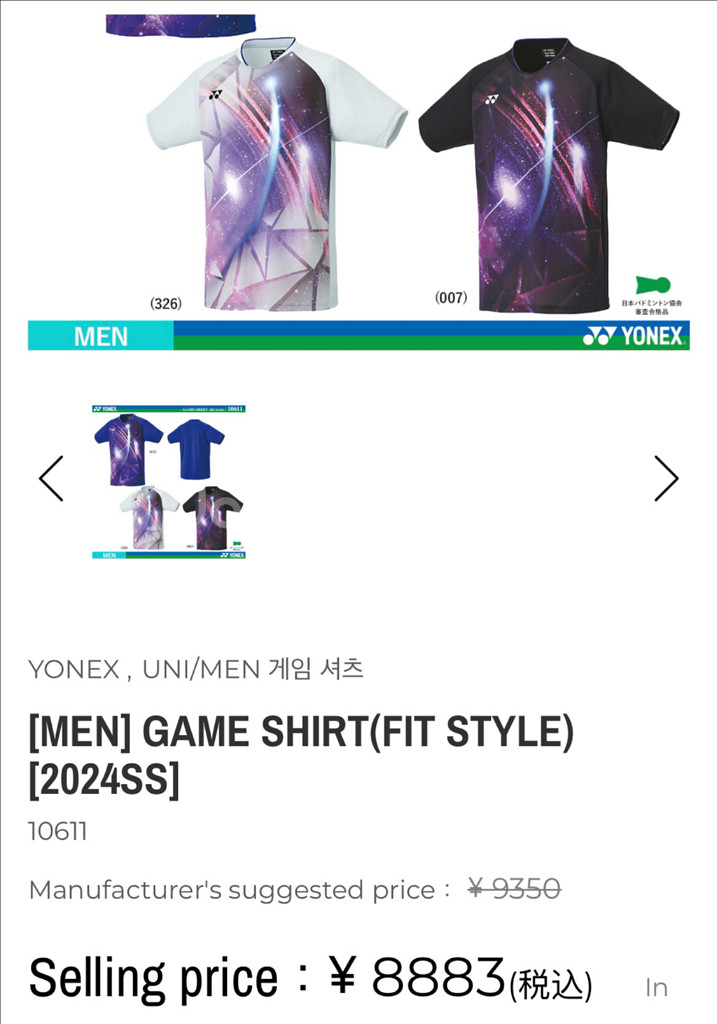
Task: Show the next product image
Action: pos(666,479)
